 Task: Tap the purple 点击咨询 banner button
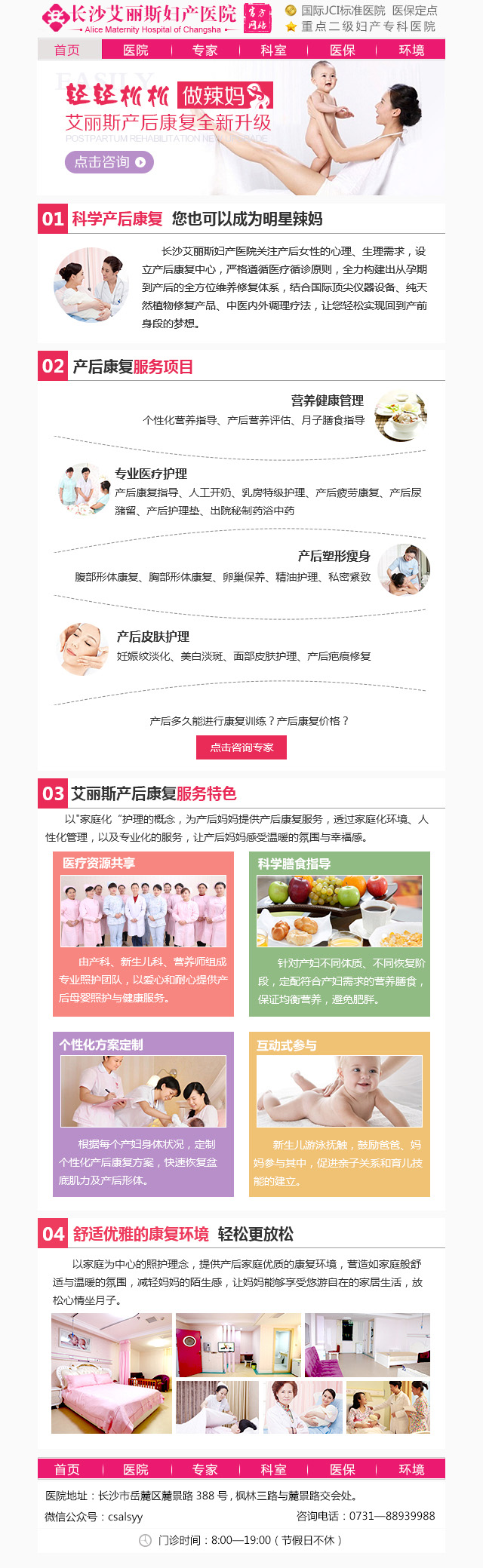pyautogui.click(x=109, y=162)
